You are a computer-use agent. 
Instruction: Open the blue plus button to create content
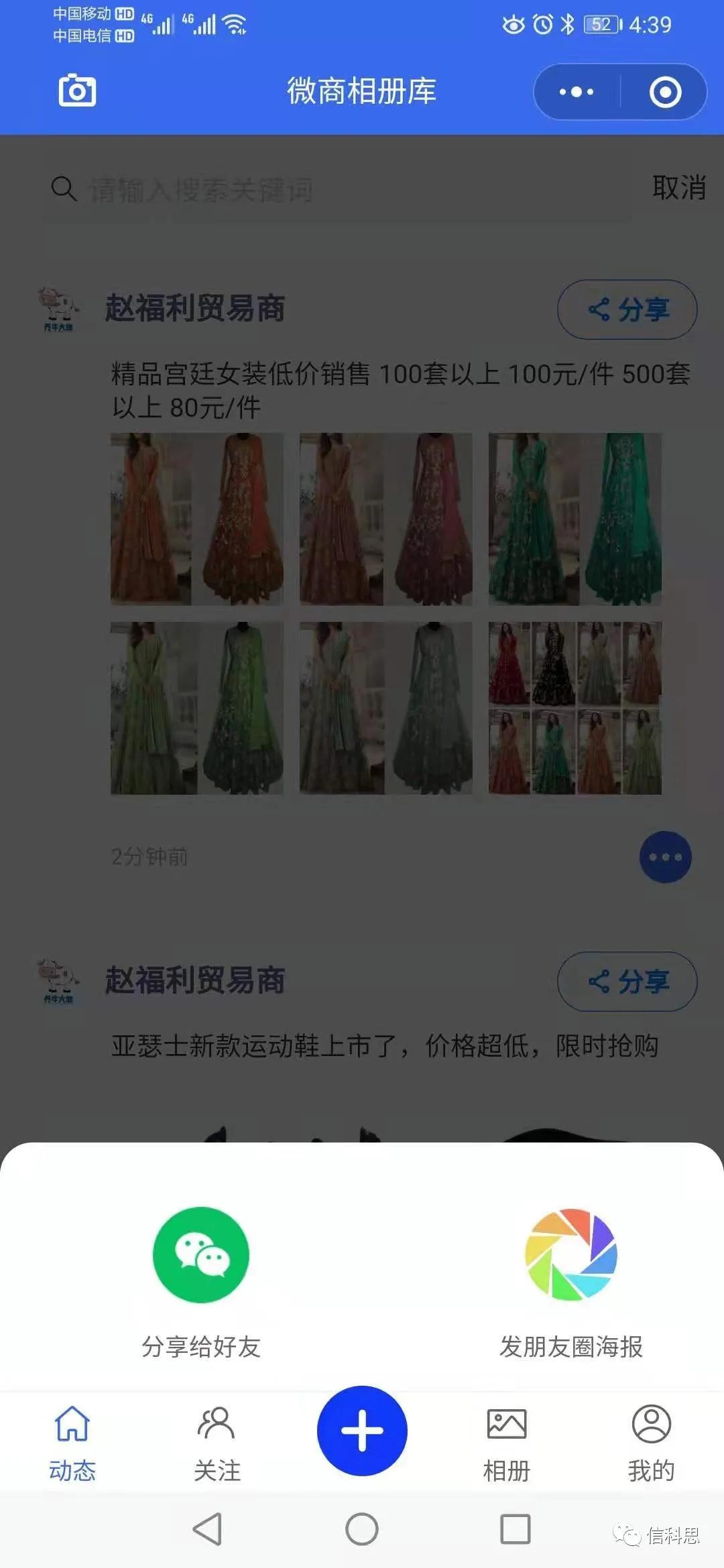coord(361,1431)
